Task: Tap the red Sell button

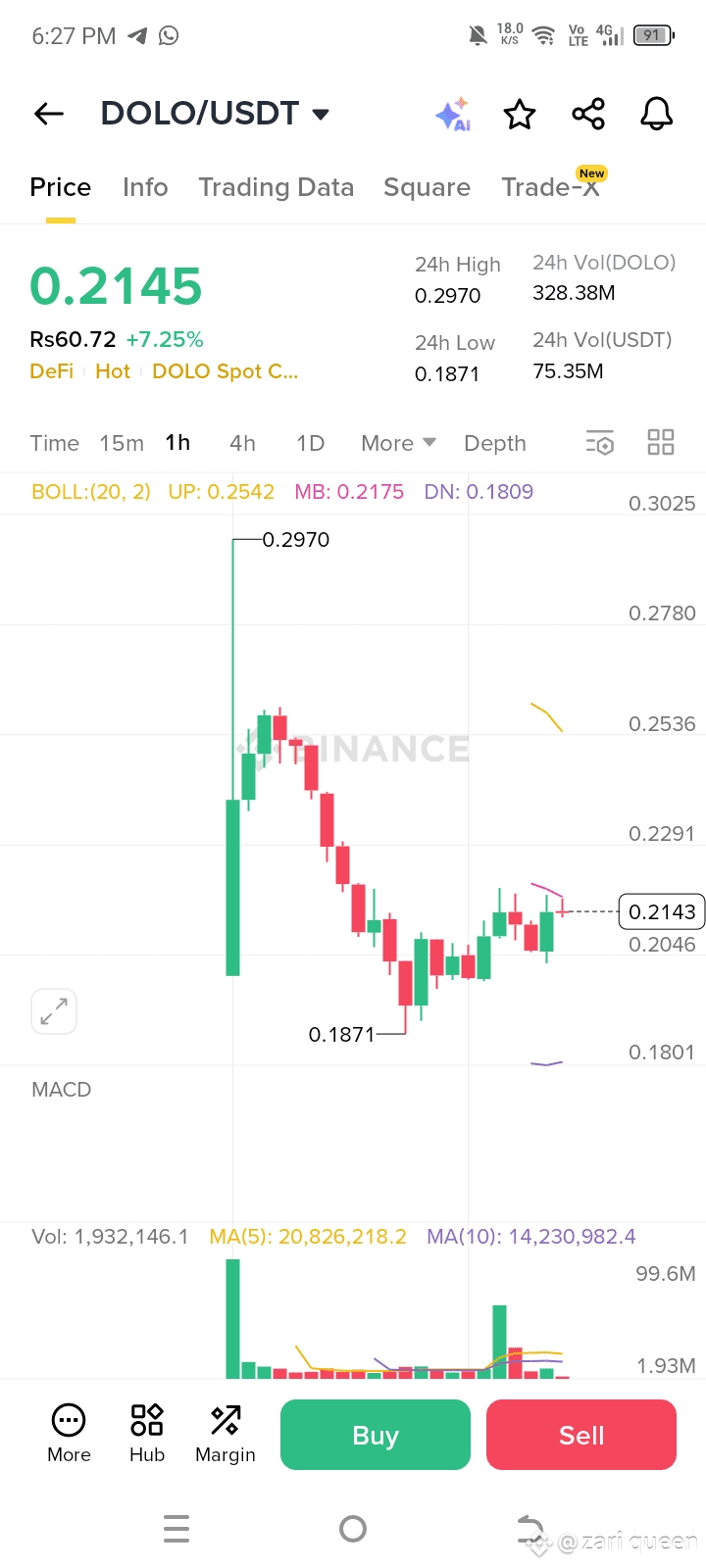Action: [581, 1435]
